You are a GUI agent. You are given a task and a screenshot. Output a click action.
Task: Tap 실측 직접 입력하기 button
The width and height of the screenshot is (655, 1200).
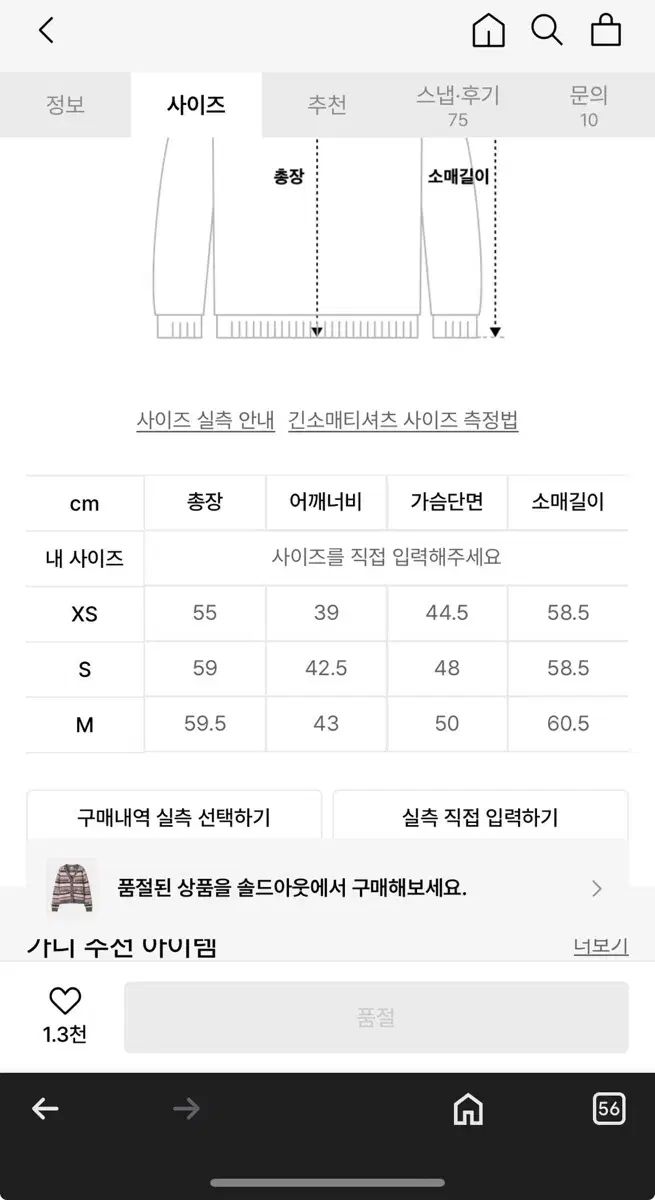point(480,816)
